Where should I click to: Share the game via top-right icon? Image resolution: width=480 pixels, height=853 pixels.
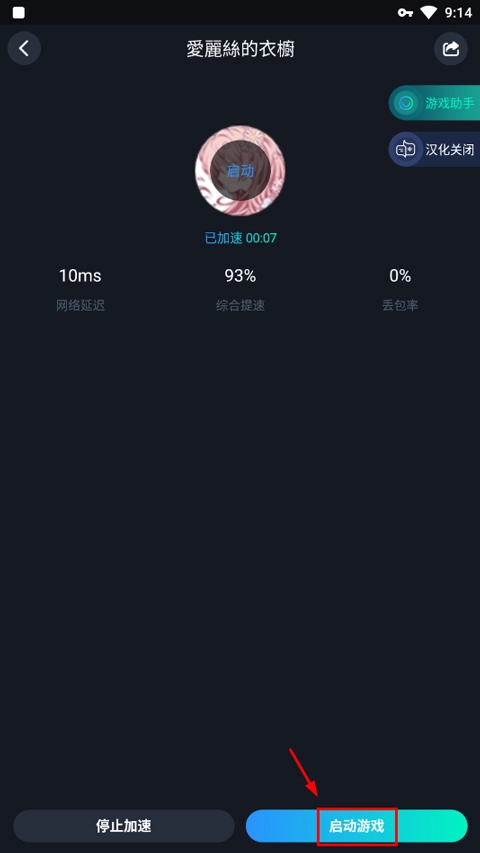coord(451,49)
